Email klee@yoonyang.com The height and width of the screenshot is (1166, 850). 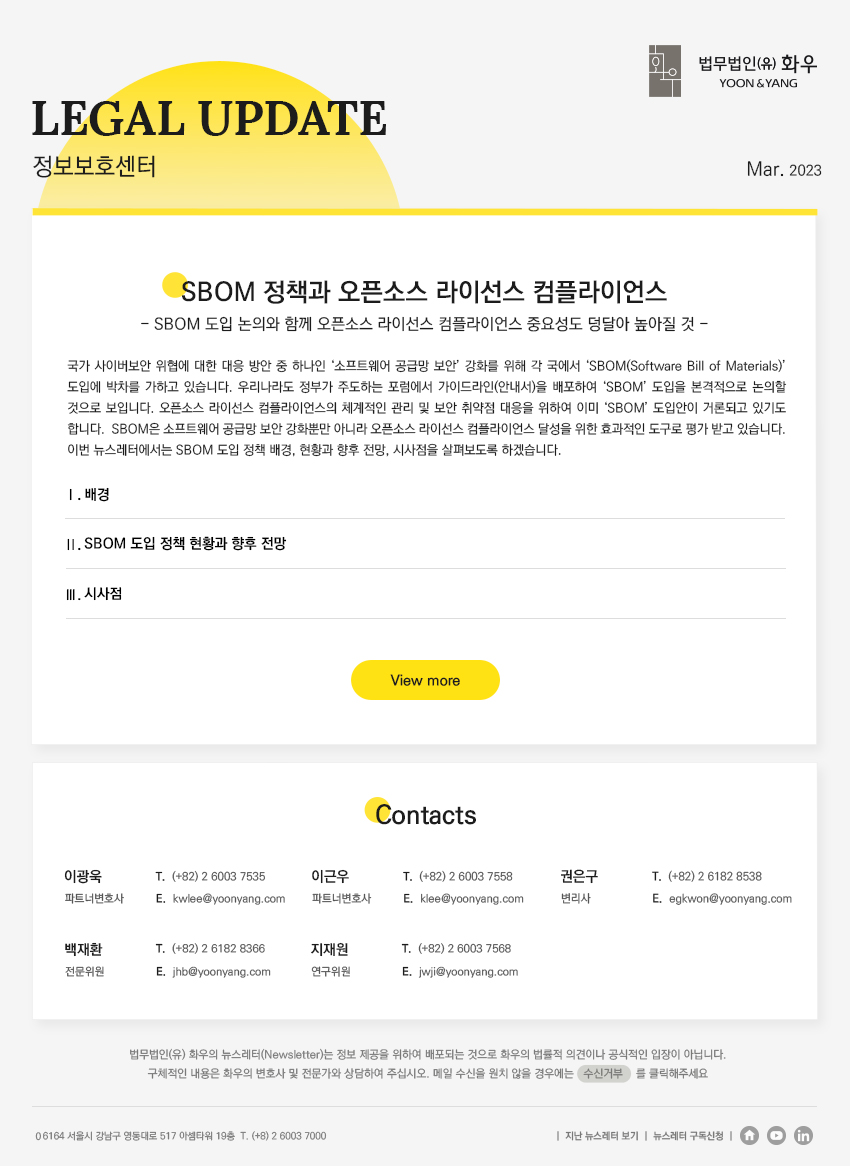pos(472,898)
